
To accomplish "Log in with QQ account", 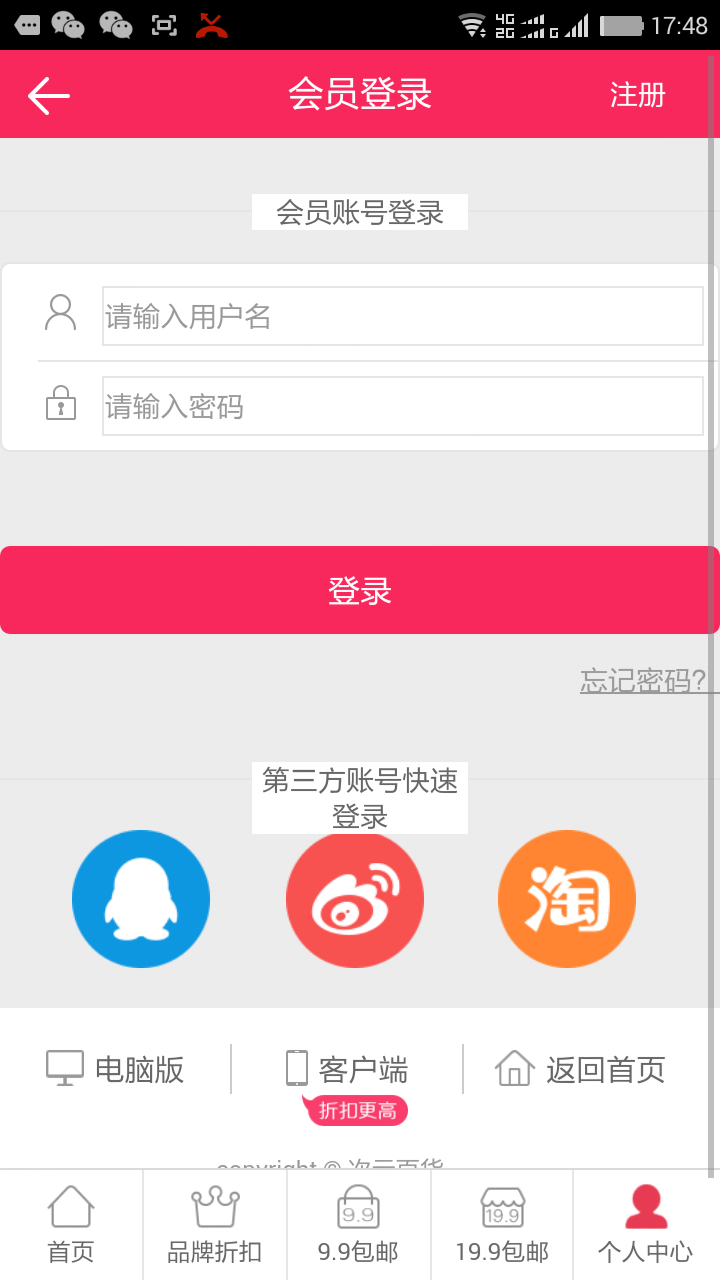I will click(140, 898).
